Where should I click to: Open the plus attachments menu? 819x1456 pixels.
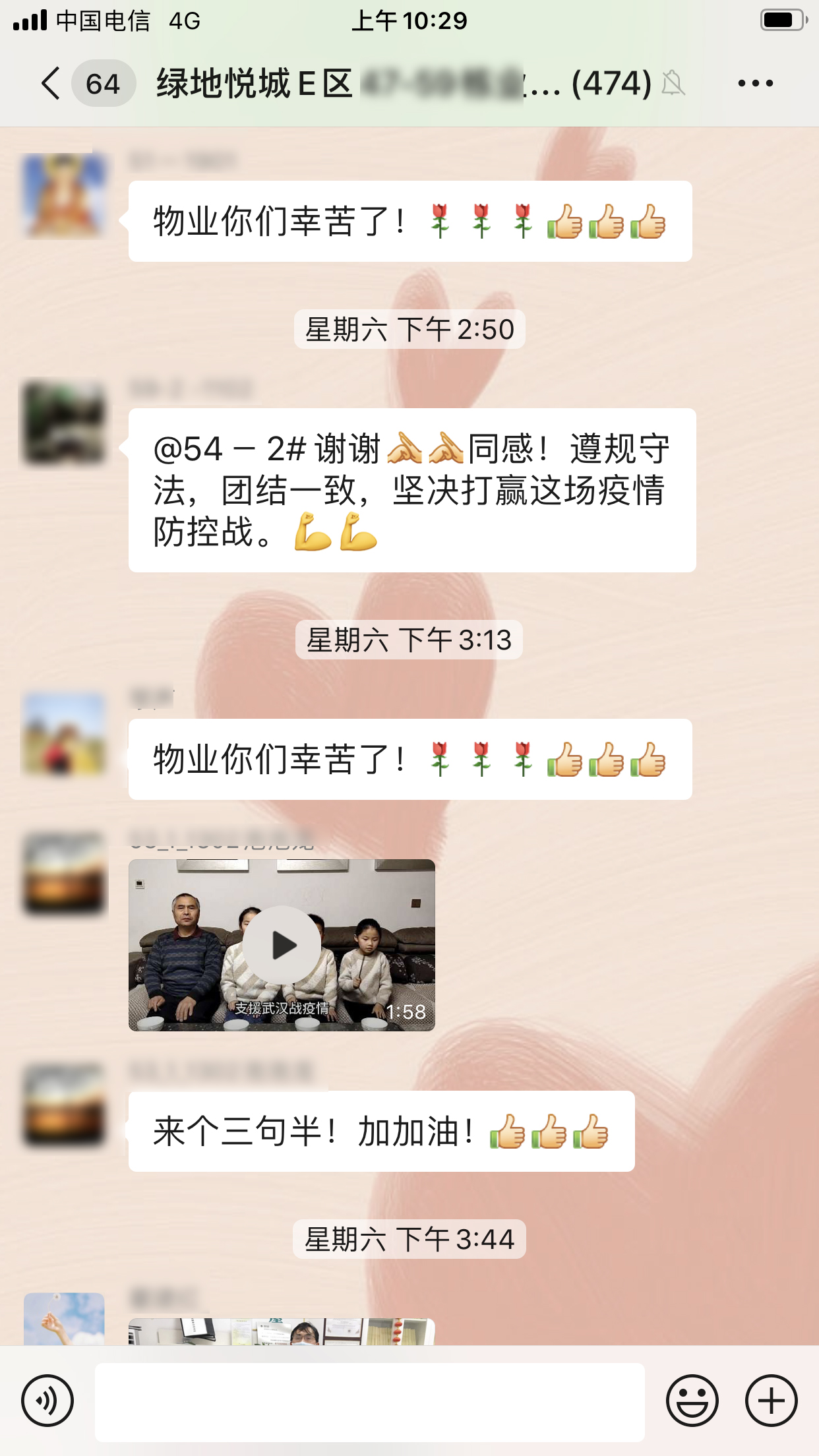[771, 1400]
